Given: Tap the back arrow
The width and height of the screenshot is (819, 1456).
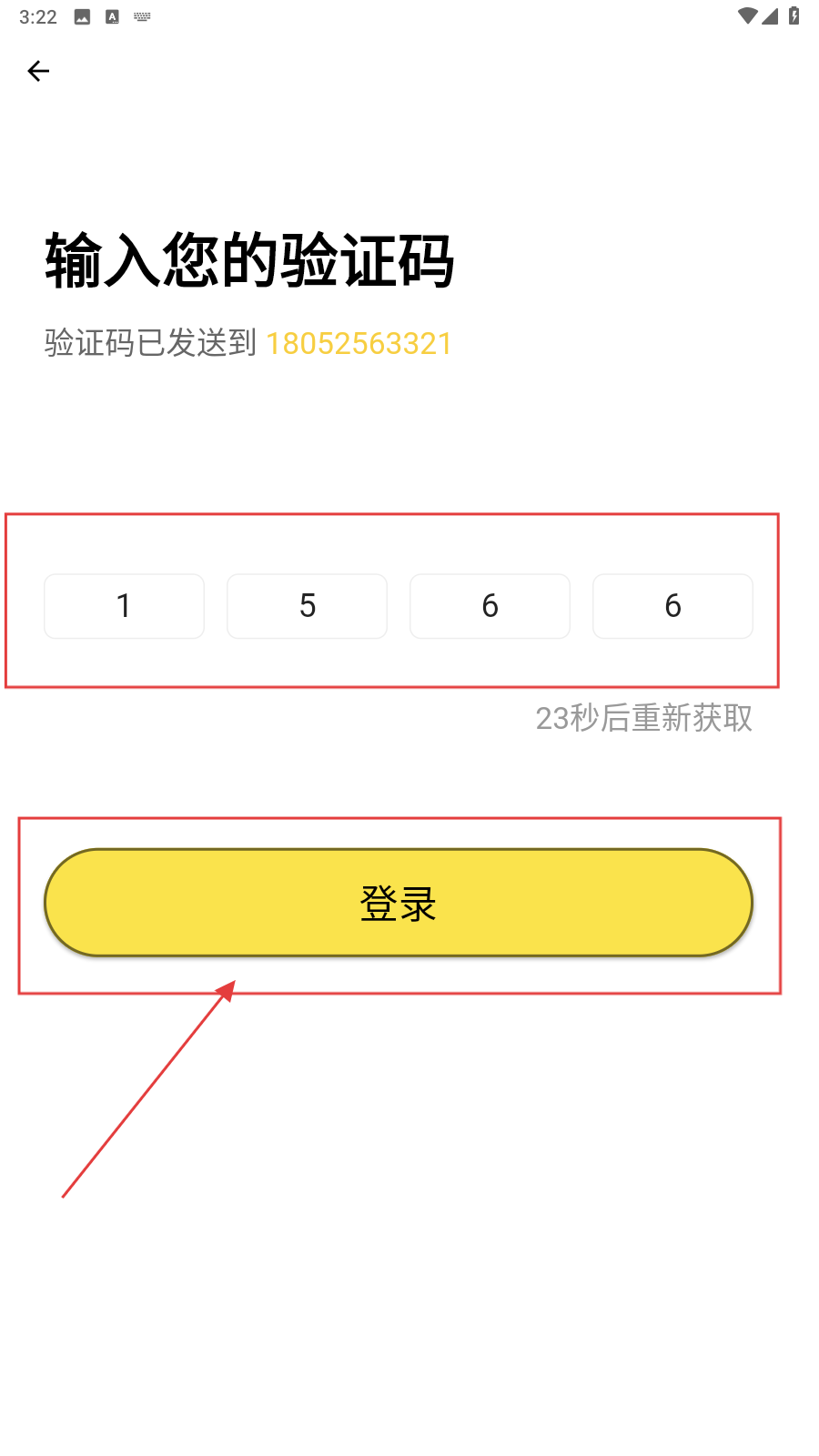Looking at the screenshot, I should point(38,71).
